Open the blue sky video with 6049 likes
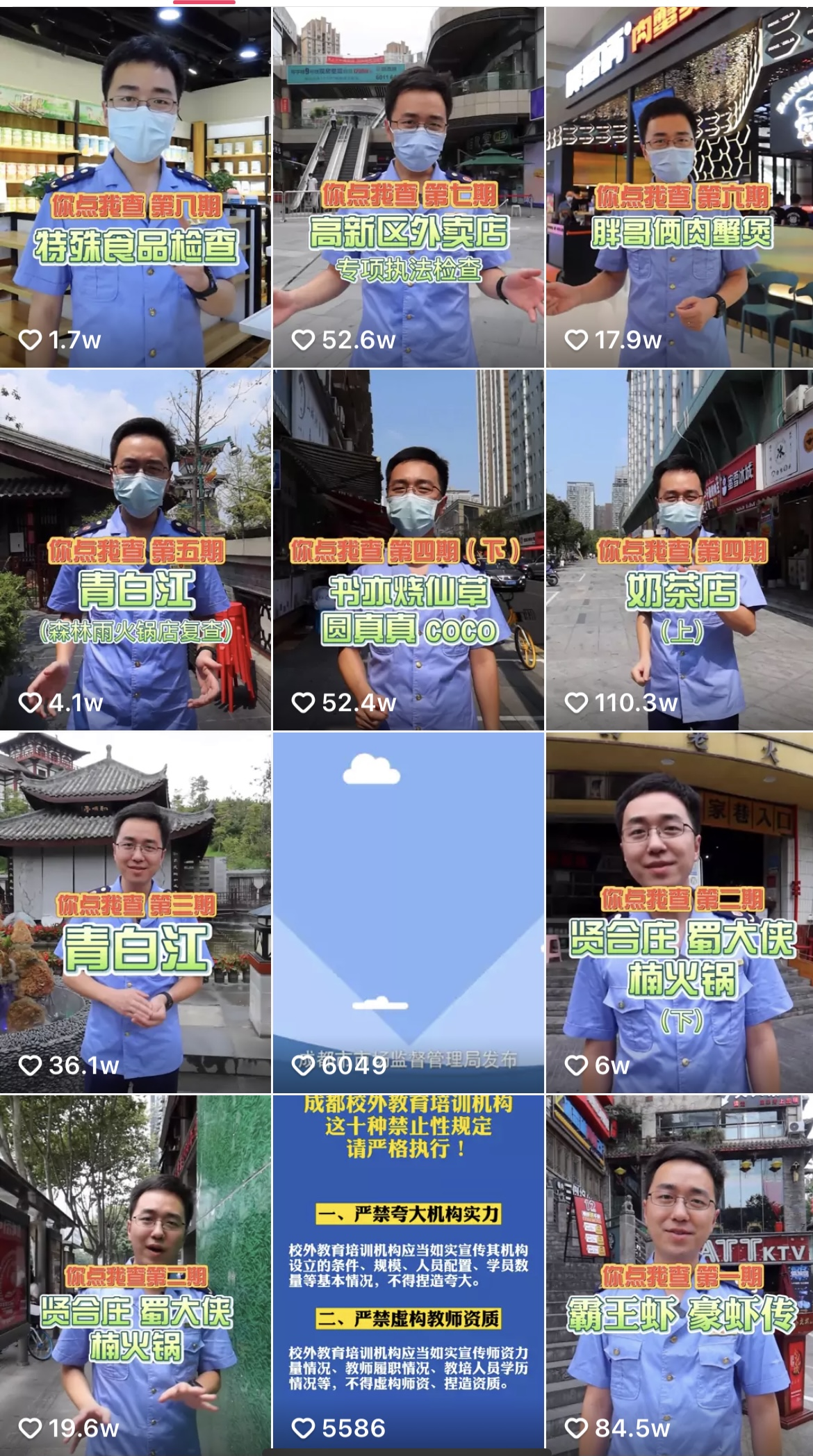The width and height of the screenshot is (813, 1456). coord(408,912)
